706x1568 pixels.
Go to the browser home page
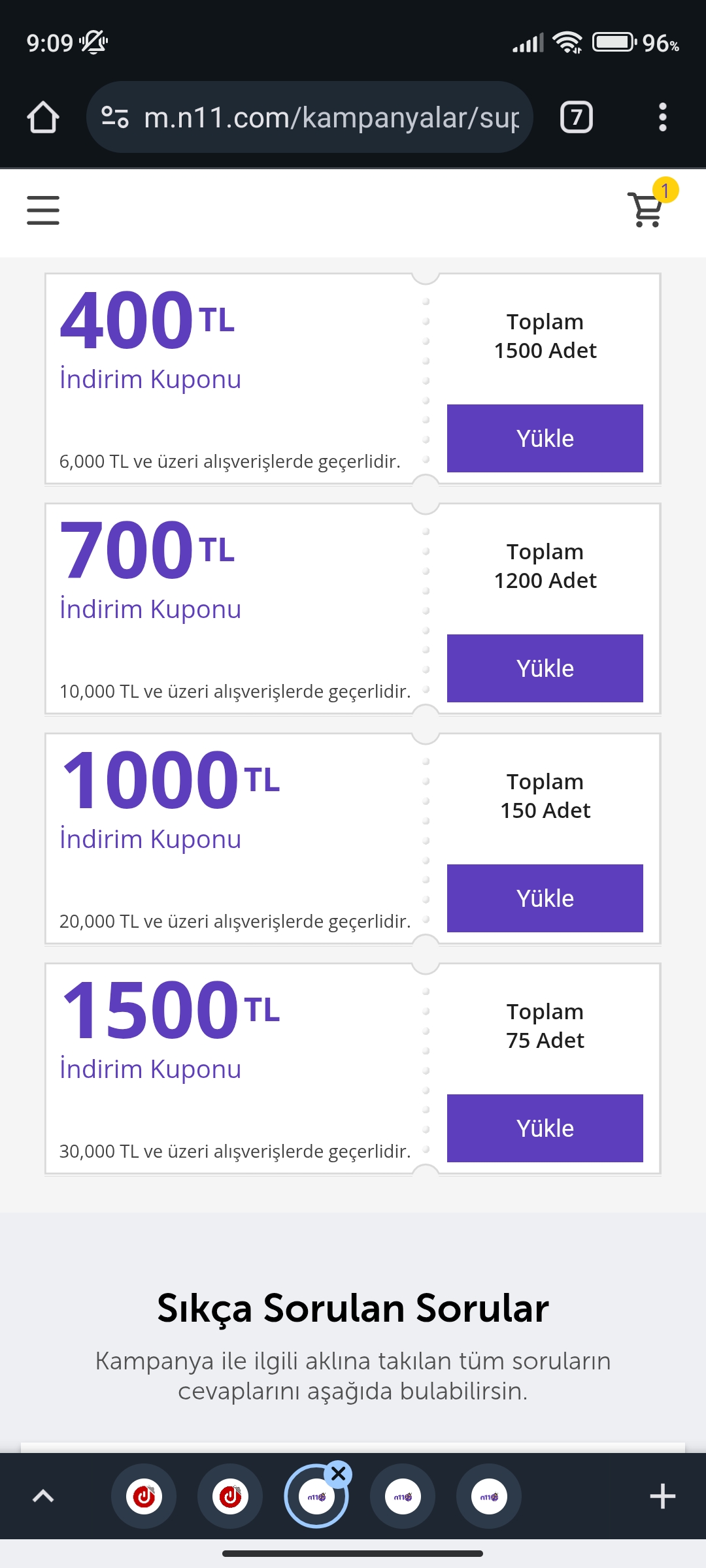[43, 118]
